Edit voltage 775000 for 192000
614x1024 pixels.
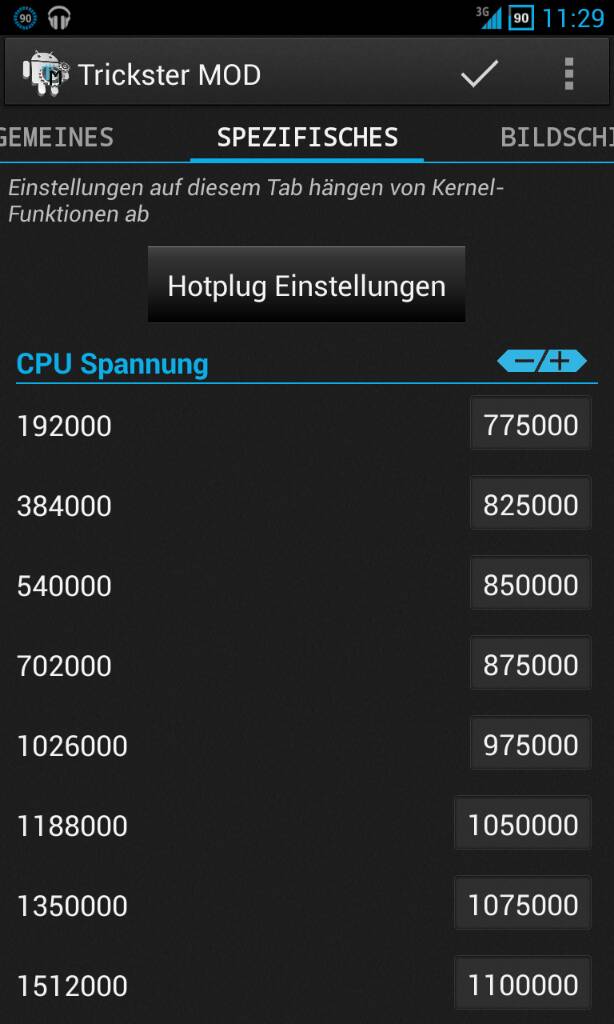coord(530,425)
